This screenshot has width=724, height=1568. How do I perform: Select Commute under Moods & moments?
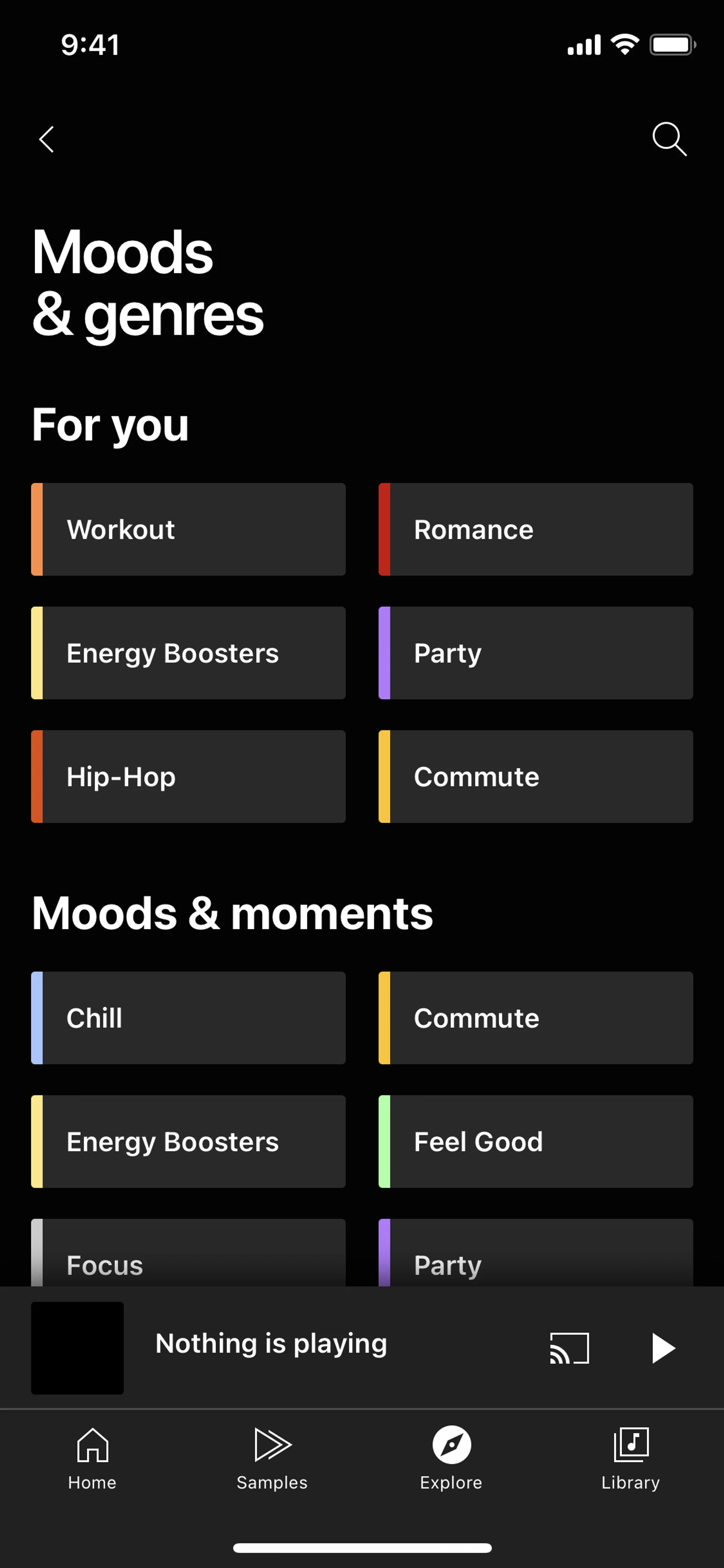(535, 1018)
